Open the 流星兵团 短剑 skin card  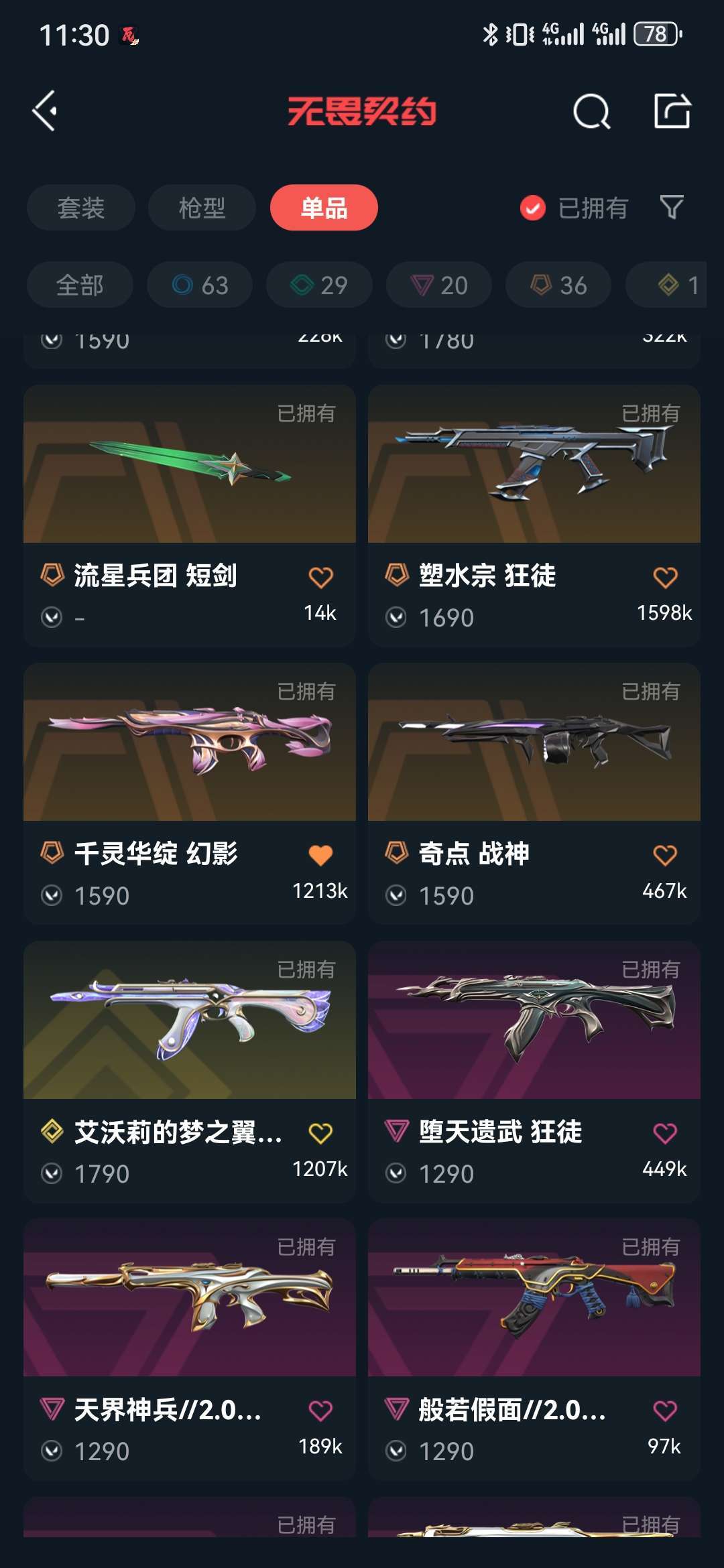(x=190, y=515)
